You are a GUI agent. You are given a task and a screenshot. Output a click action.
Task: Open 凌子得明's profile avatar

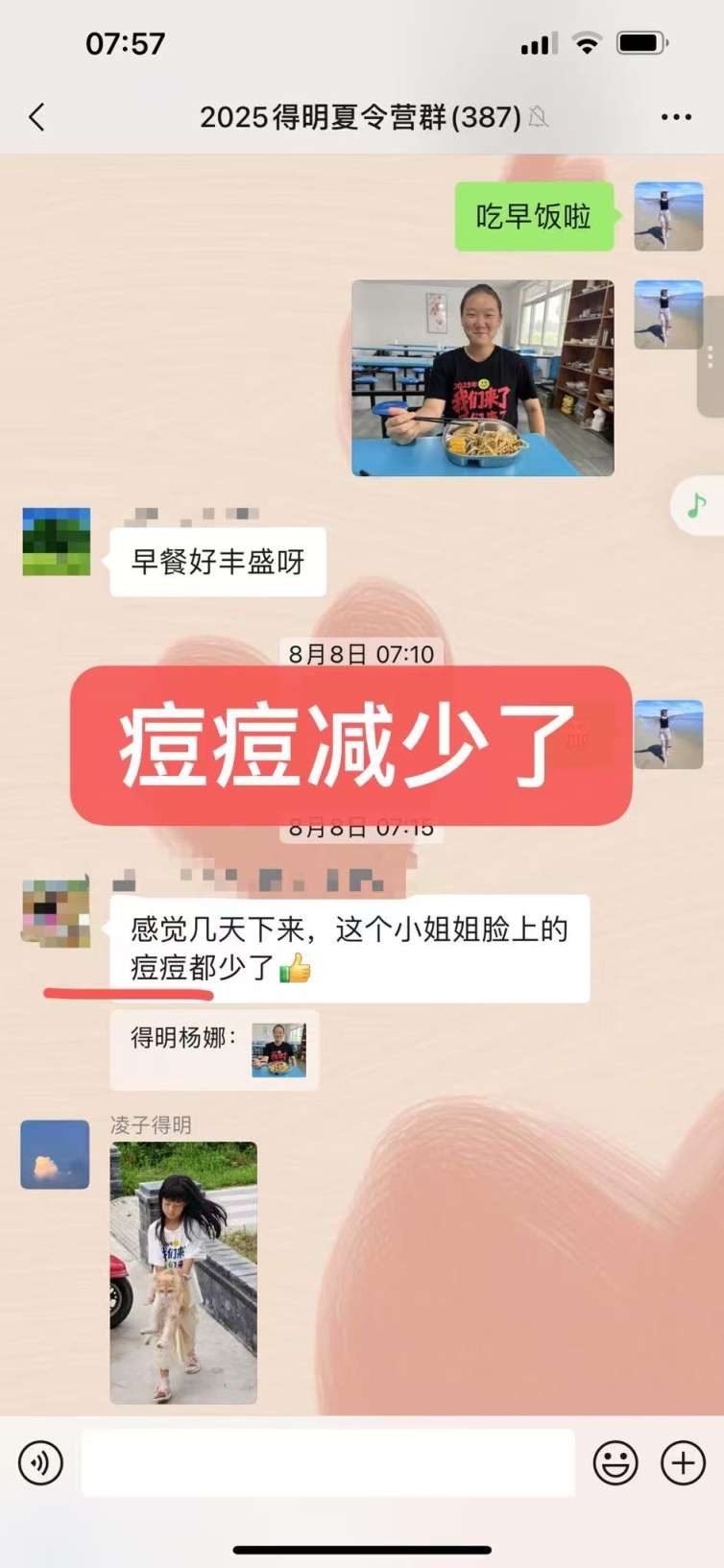tap(55, 1153)
